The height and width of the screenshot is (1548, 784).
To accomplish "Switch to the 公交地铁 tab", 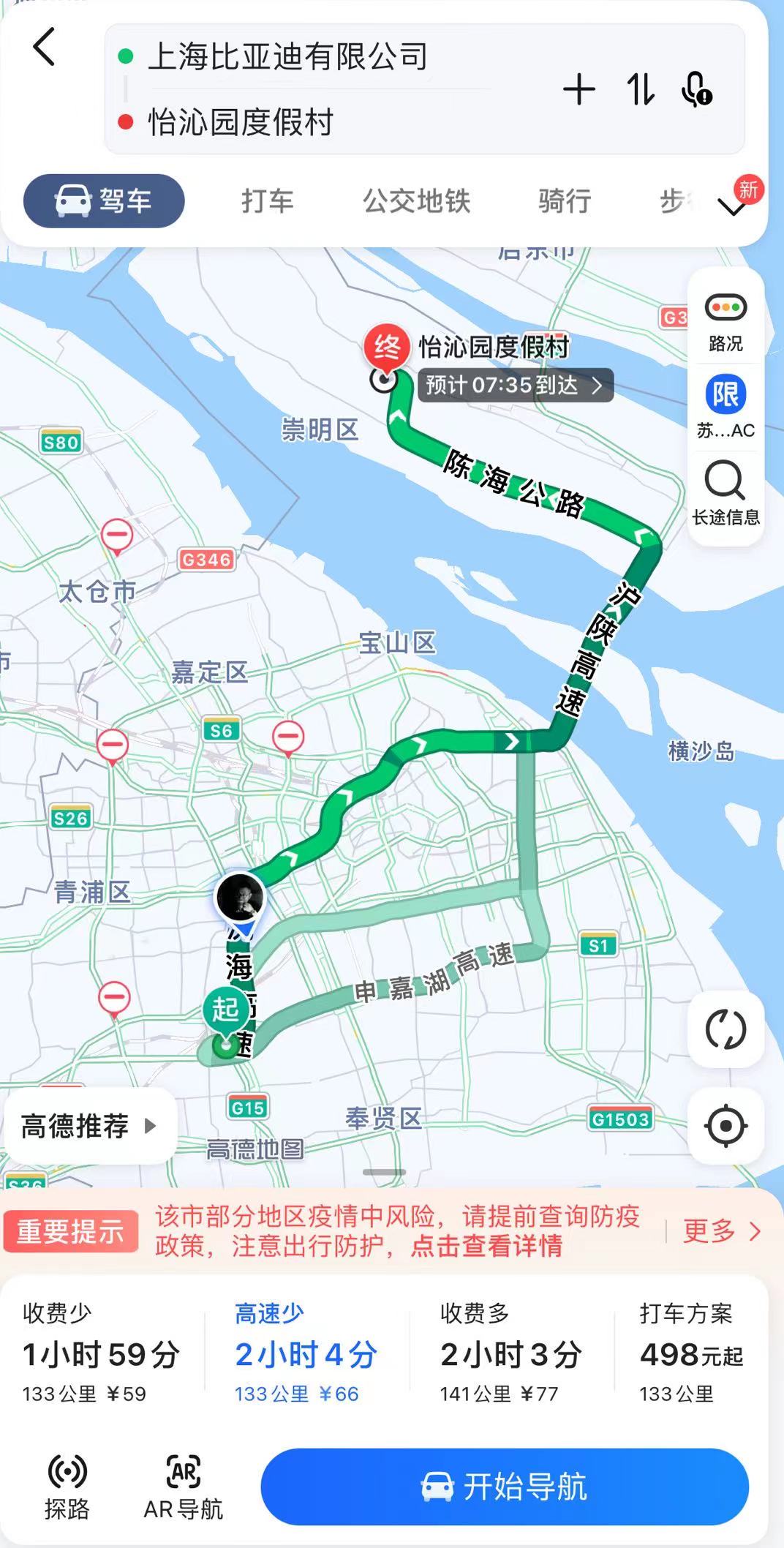I will tap(416, 200).
